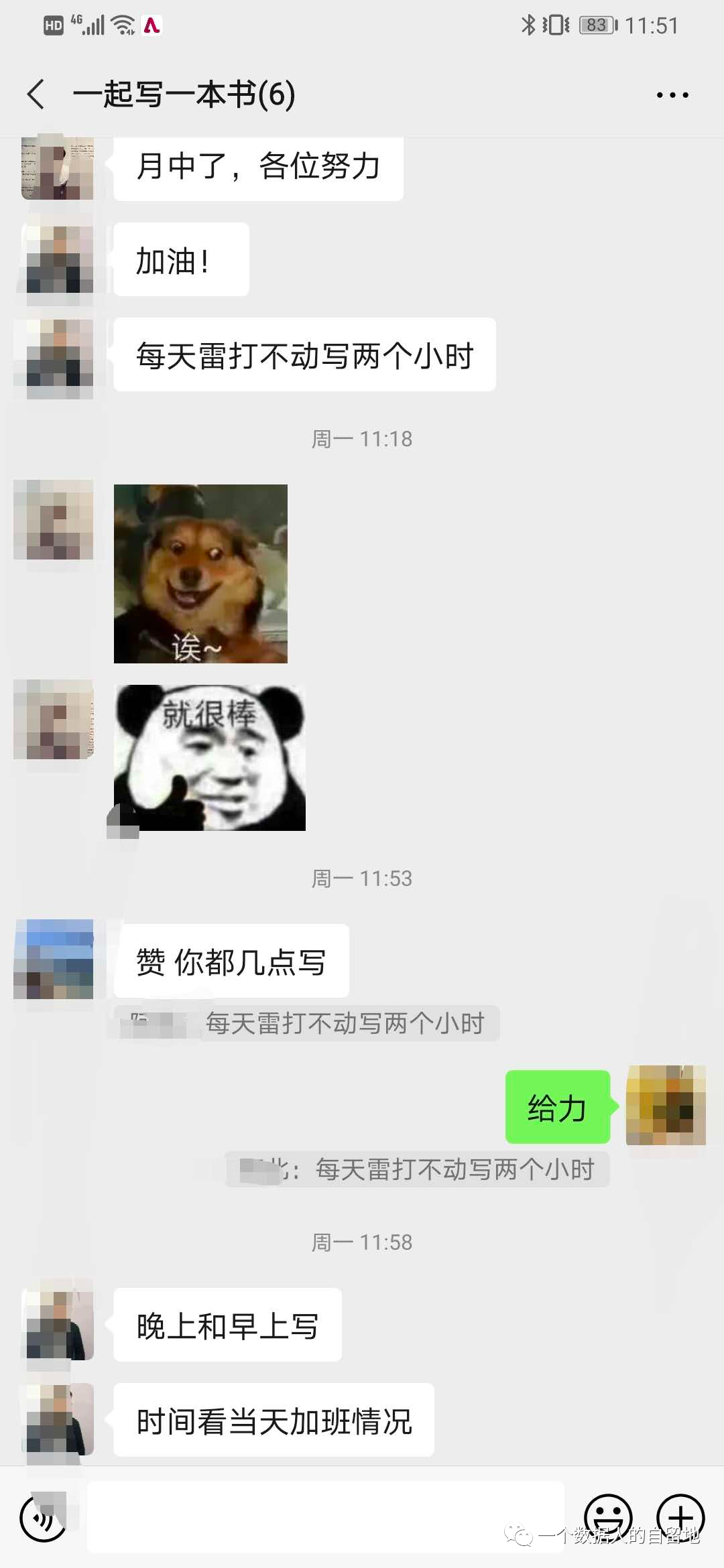
Task: Focus the message text field
Action: (325, 1517)
